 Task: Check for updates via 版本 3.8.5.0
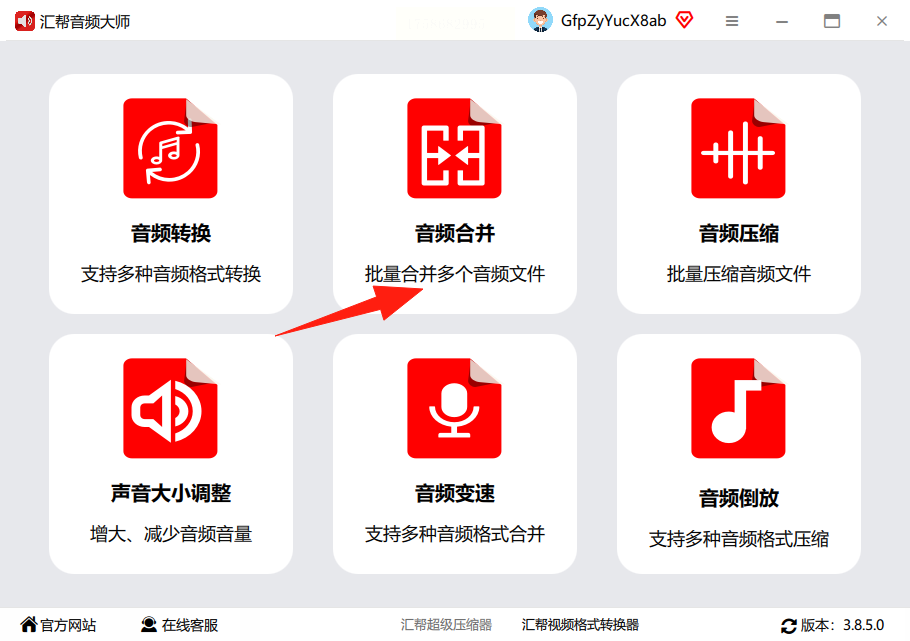click(833, 625)
